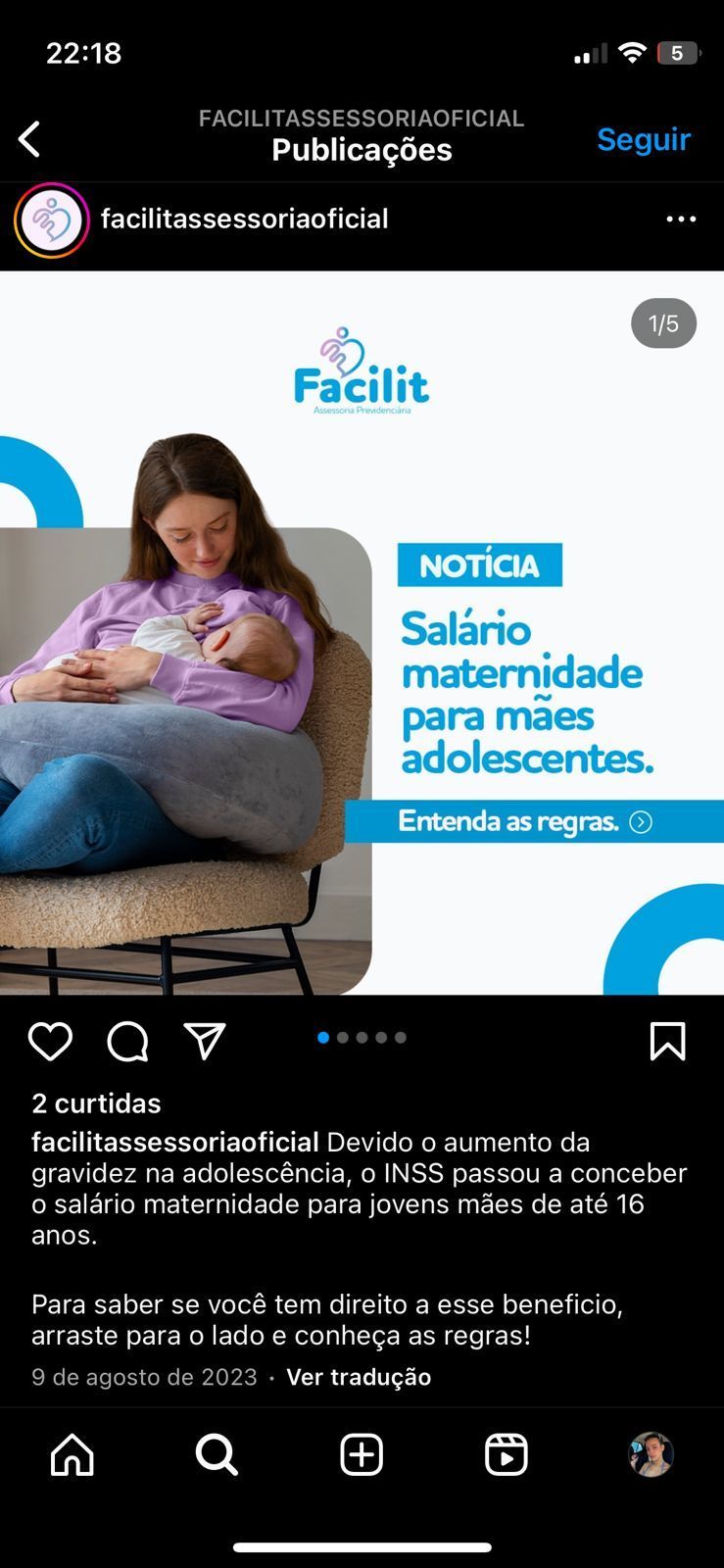The image size is (724, 1568).
Task: Open the Search tab
Action: coord(217,1454)
